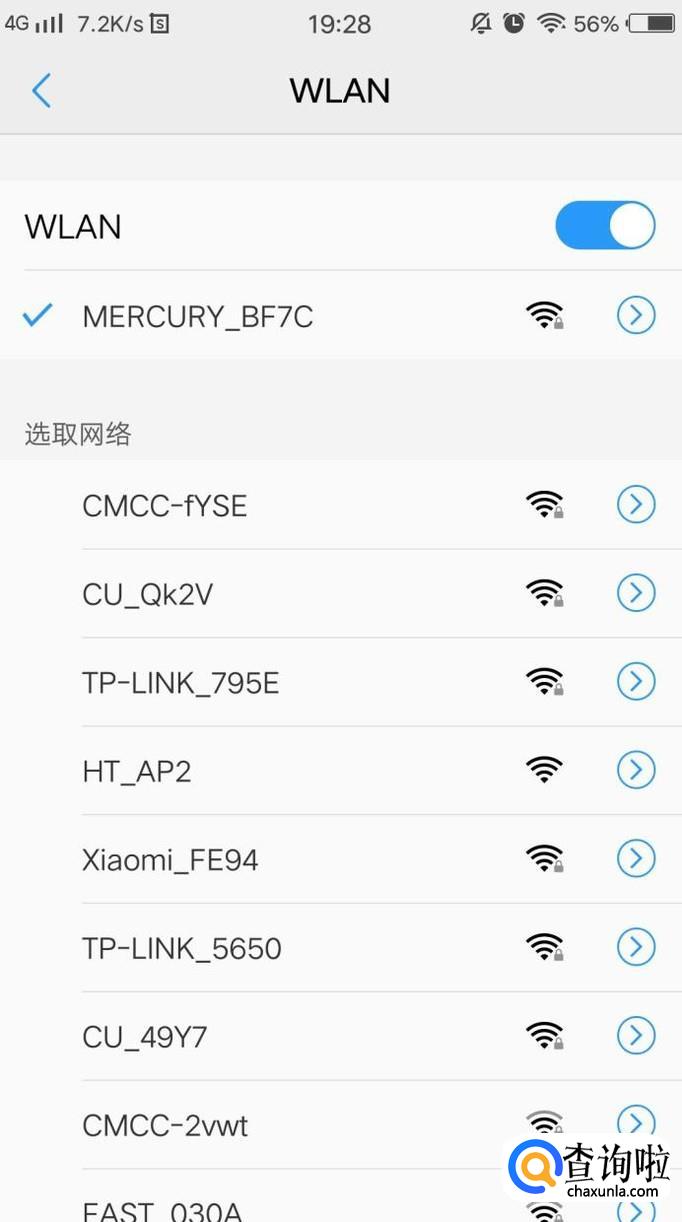Open the details arrow beside HT_AP2

[x=635, y=770]
